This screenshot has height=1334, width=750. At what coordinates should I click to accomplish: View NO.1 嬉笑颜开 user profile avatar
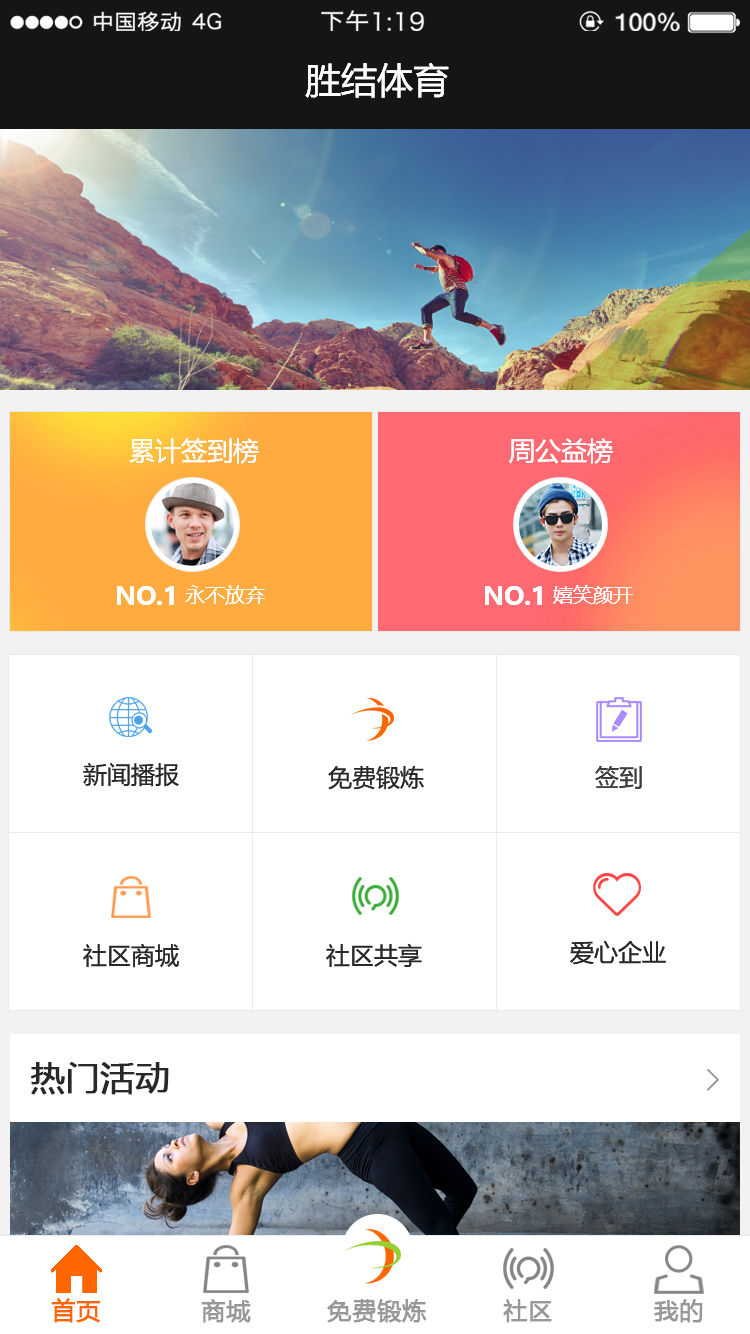(x=561, y=524)
